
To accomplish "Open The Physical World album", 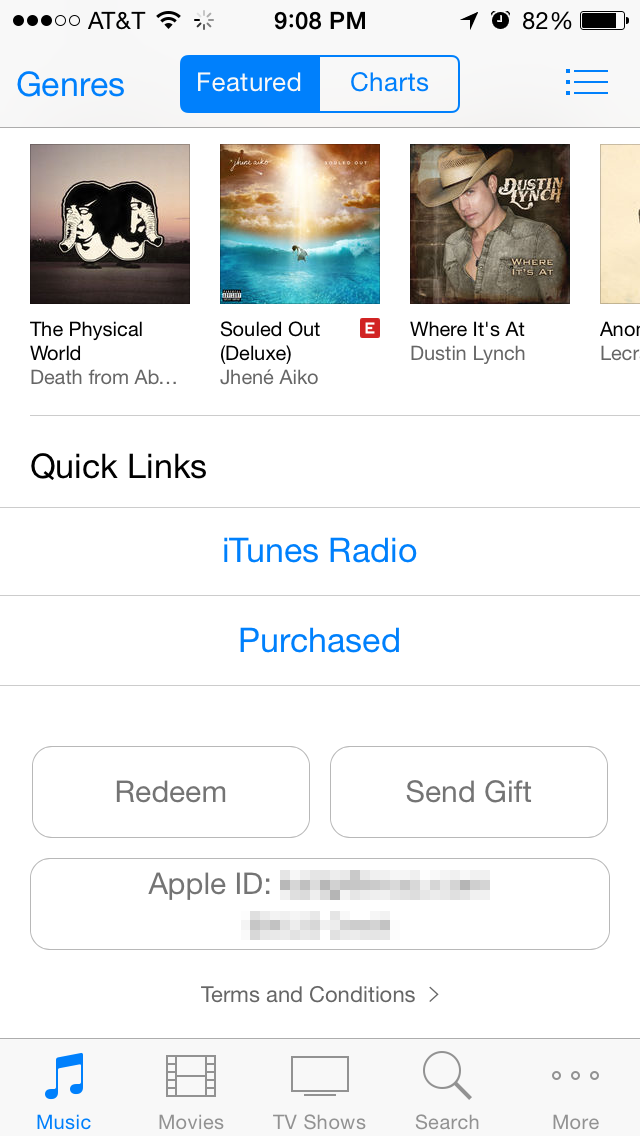I will point(109,224).
